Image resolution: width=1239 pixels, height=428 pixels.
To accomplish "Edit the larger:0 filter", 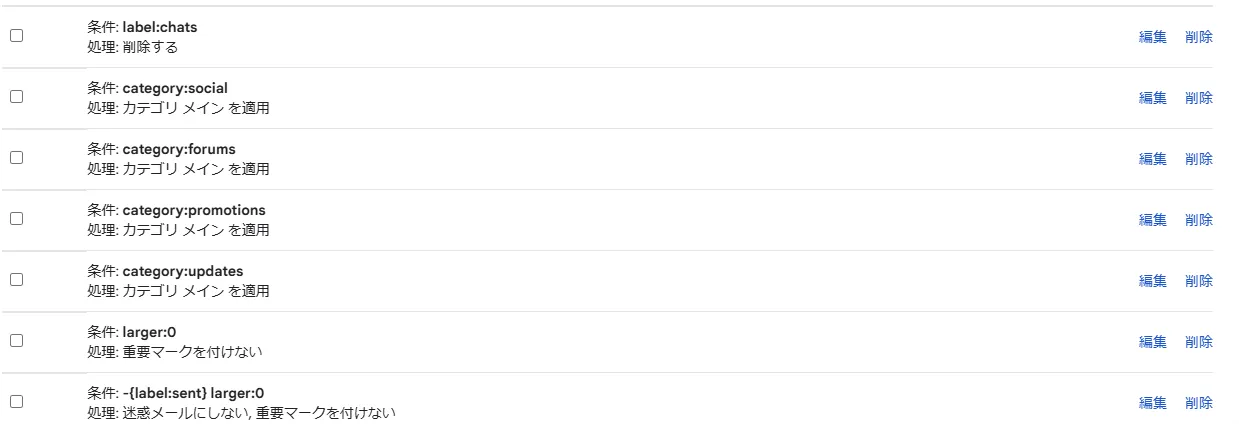I will (1152, 342).
